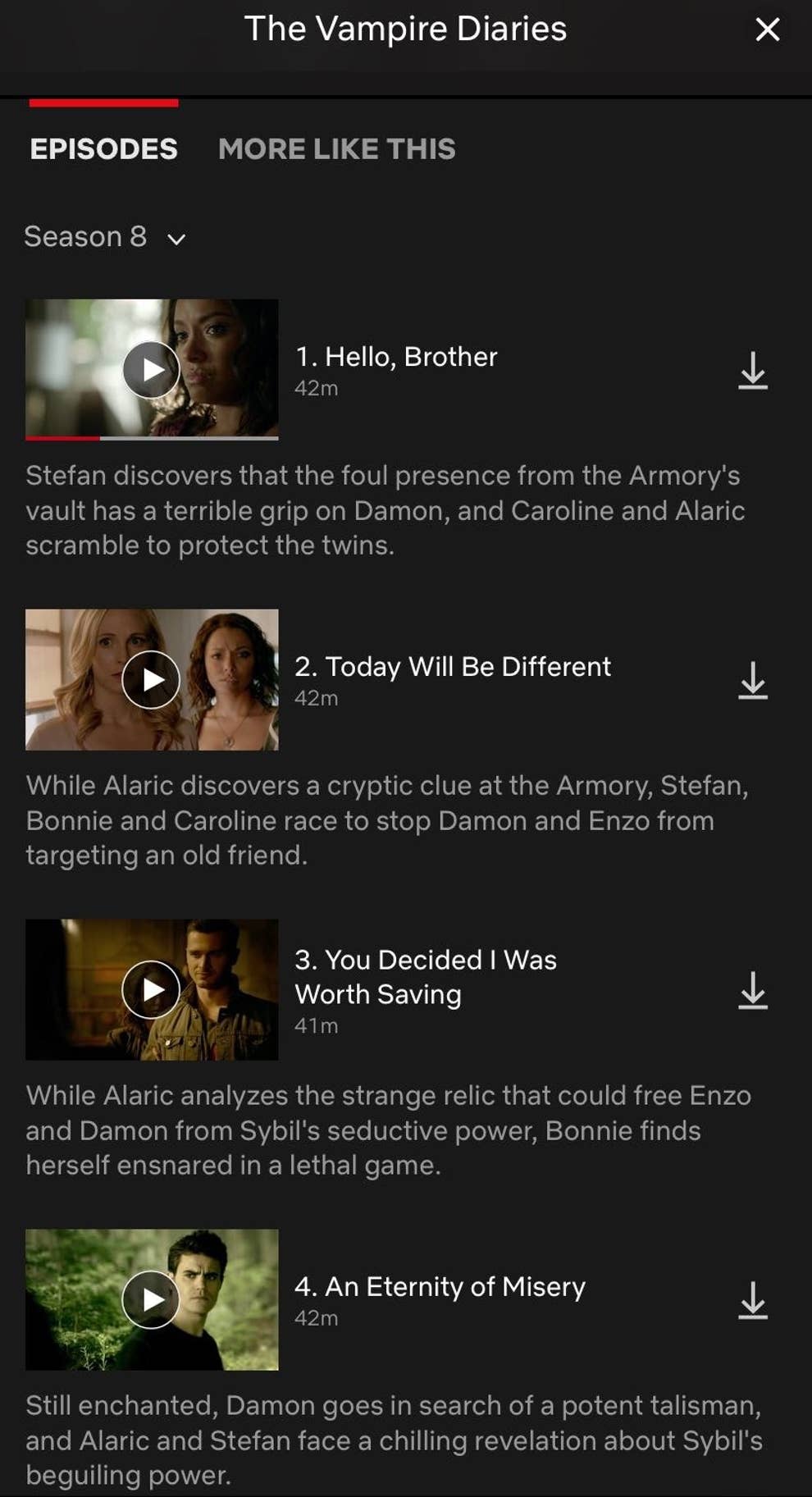This screenshot has width=812, height=1497.
Task: Select the EPISODES tab
Action: pyautogui.click(x=103, y=148)
